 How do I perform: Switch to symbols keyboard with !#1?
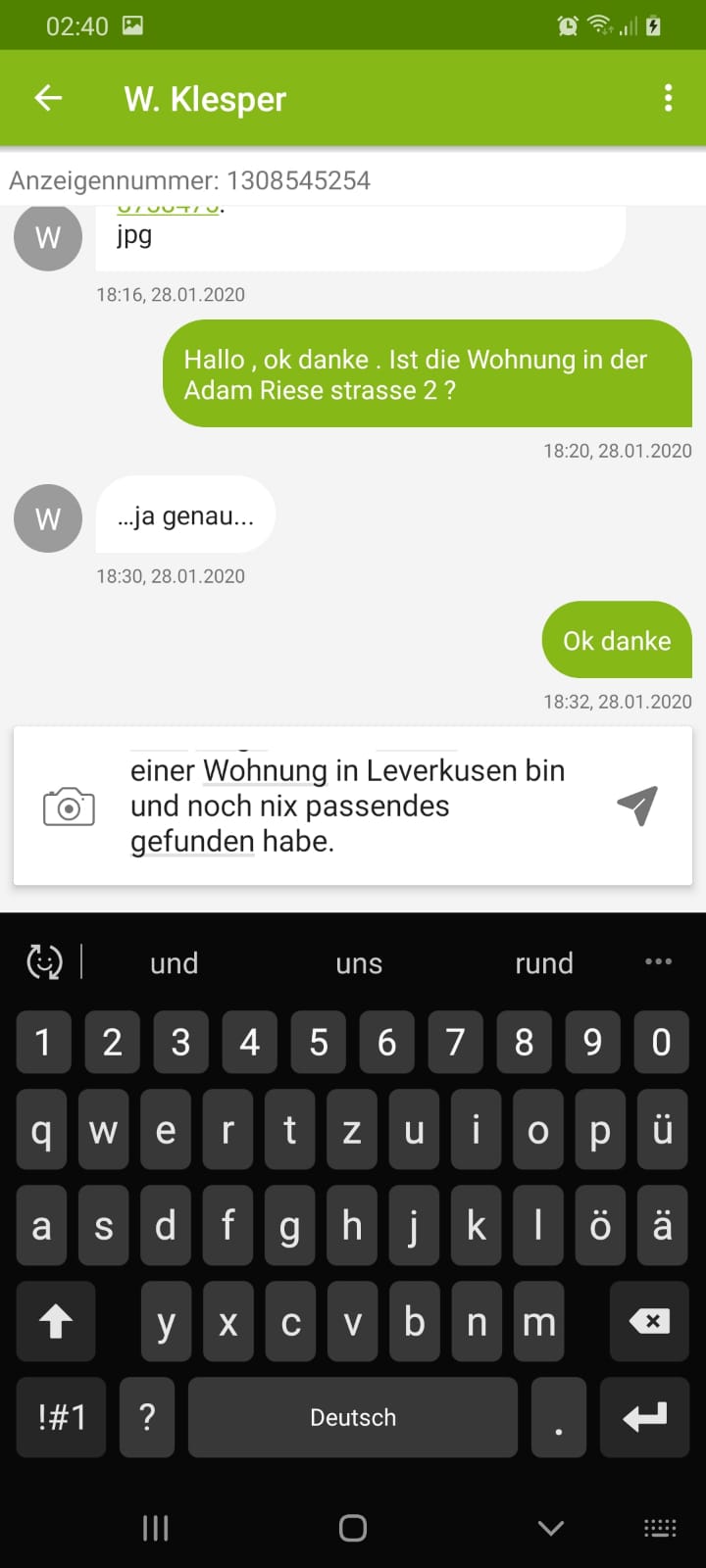(62, 1417)
